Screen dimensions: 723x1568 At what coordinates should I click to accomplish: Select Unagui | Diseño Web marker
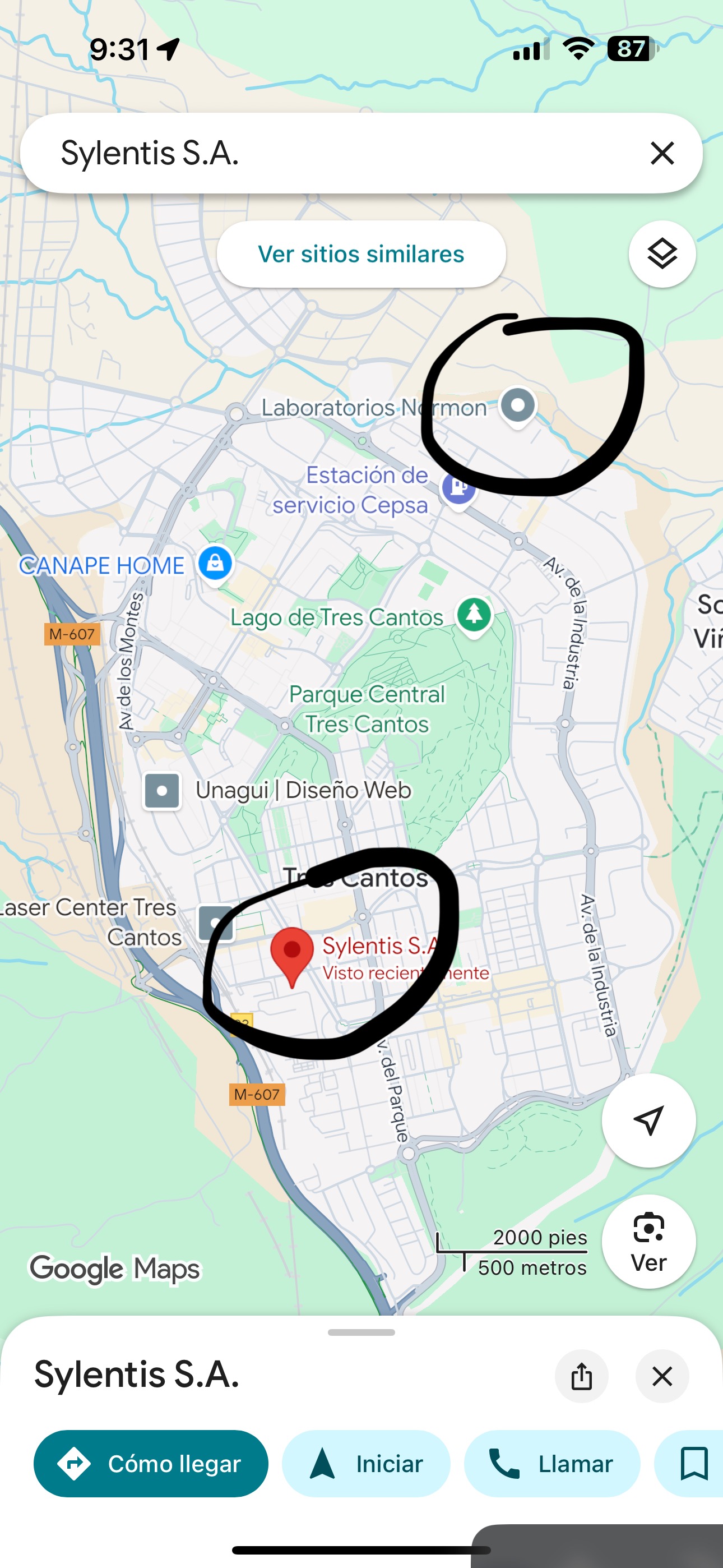tap(162, 791)
